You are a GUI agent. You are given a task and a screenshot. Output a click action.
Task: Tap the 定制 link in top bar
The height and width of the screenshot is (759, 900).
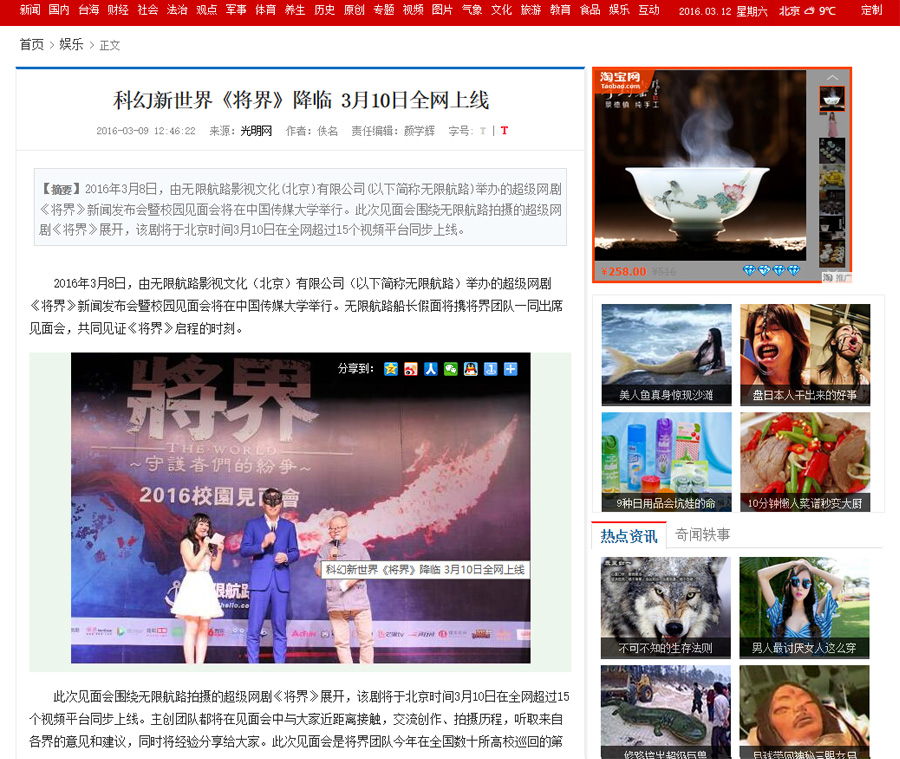pos(872,10)
